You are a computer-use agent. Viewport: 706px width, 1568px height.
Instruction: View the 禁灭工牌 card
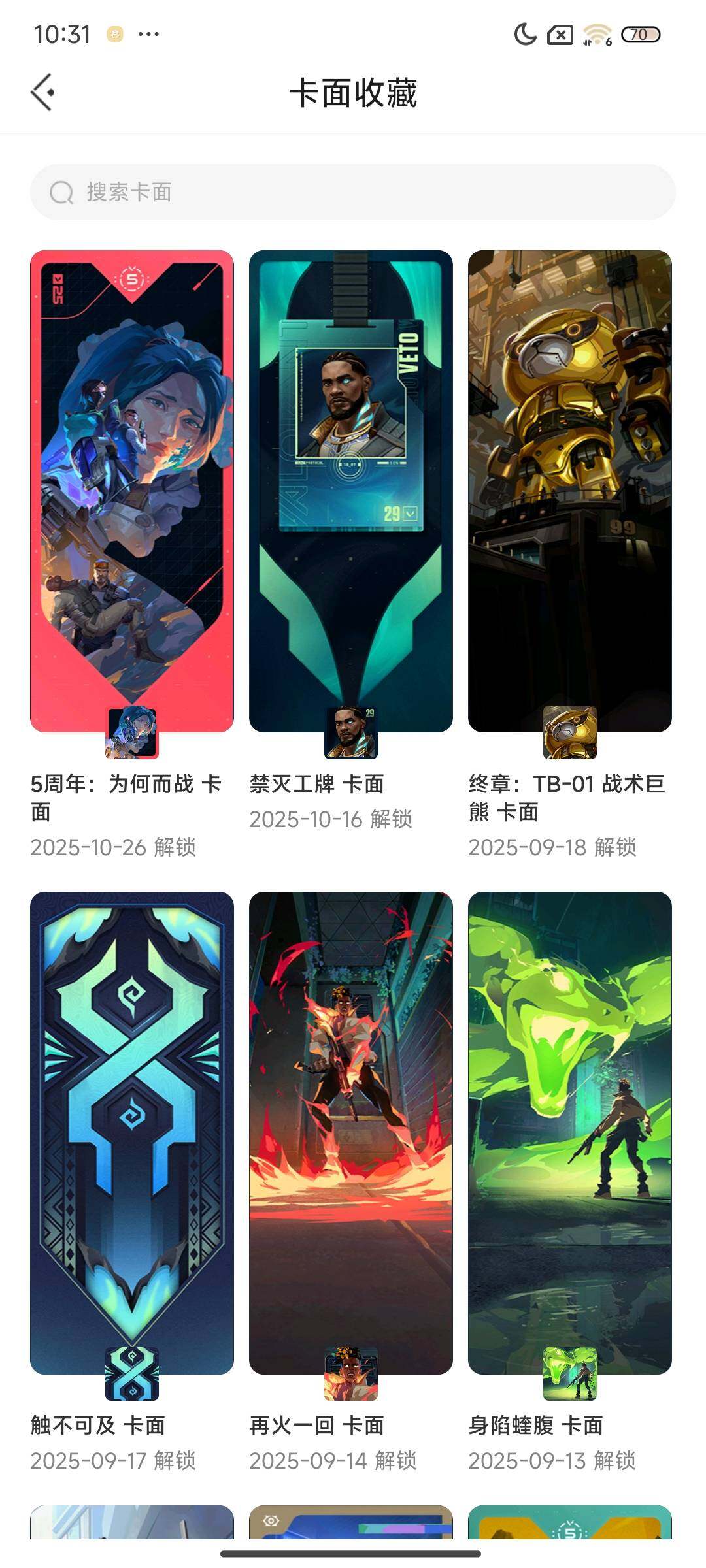351,491
